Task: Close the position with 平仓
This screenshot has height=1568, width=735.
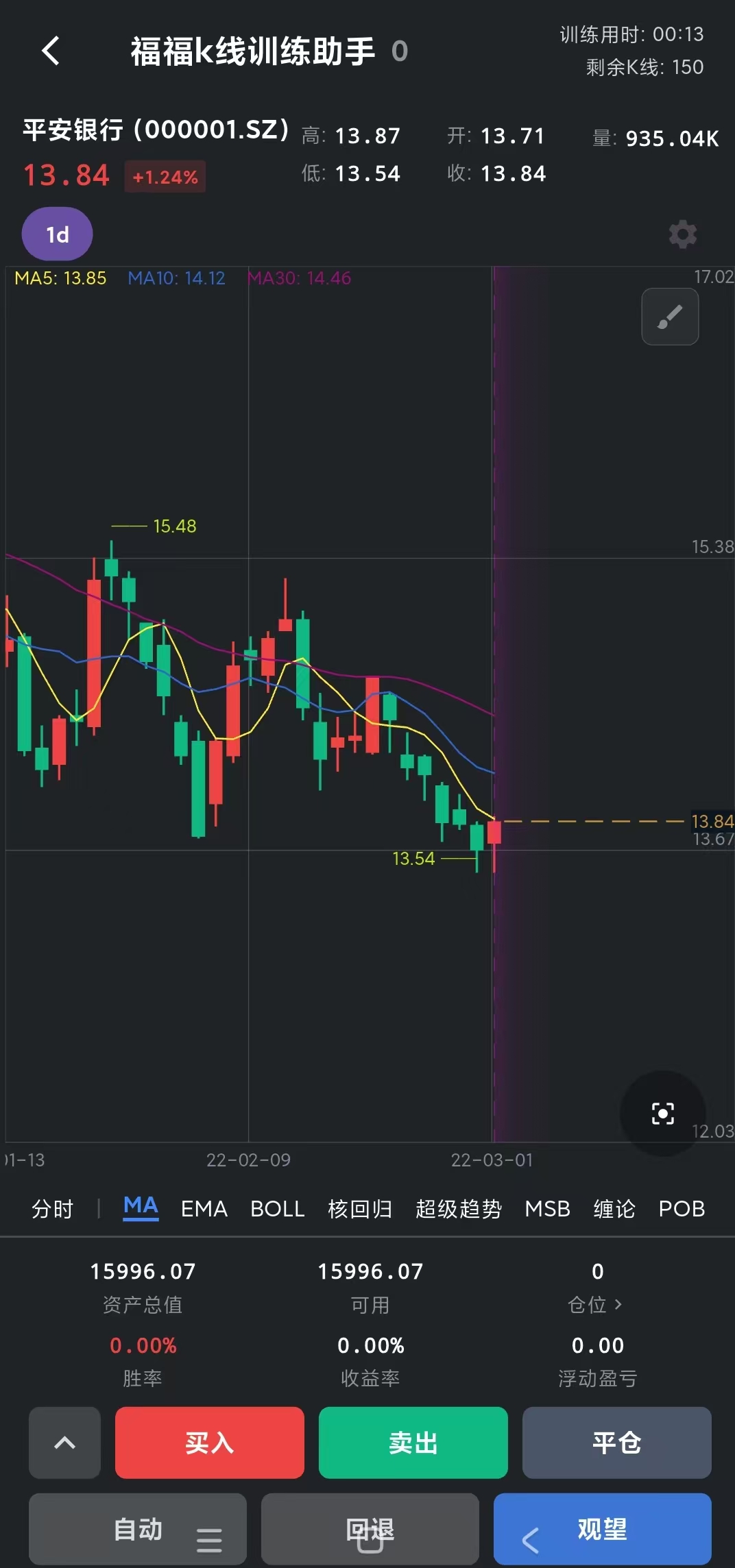Action: pyautogui.click(x=616, y=1443)
